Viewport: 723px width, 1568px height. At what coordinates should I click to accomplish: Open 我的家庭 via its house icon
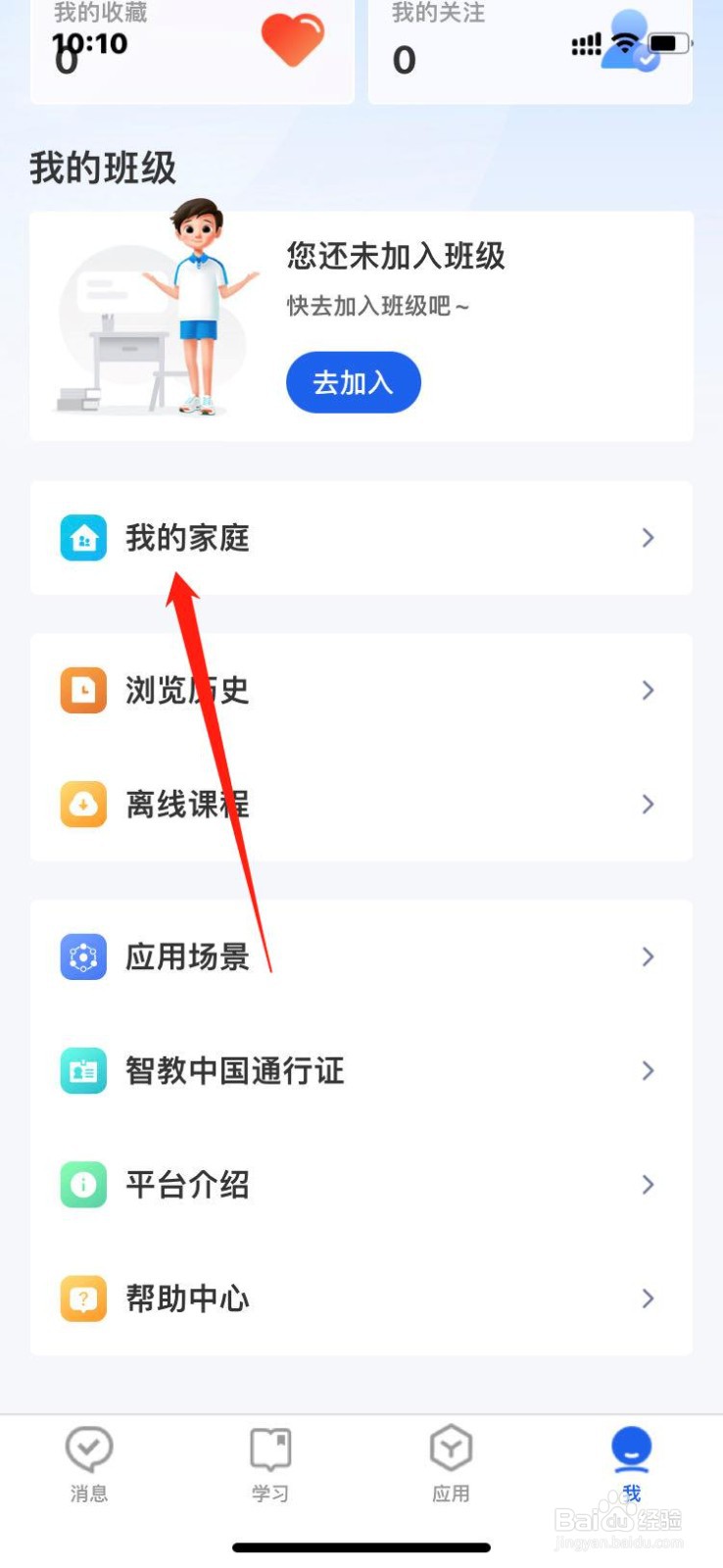83,538
